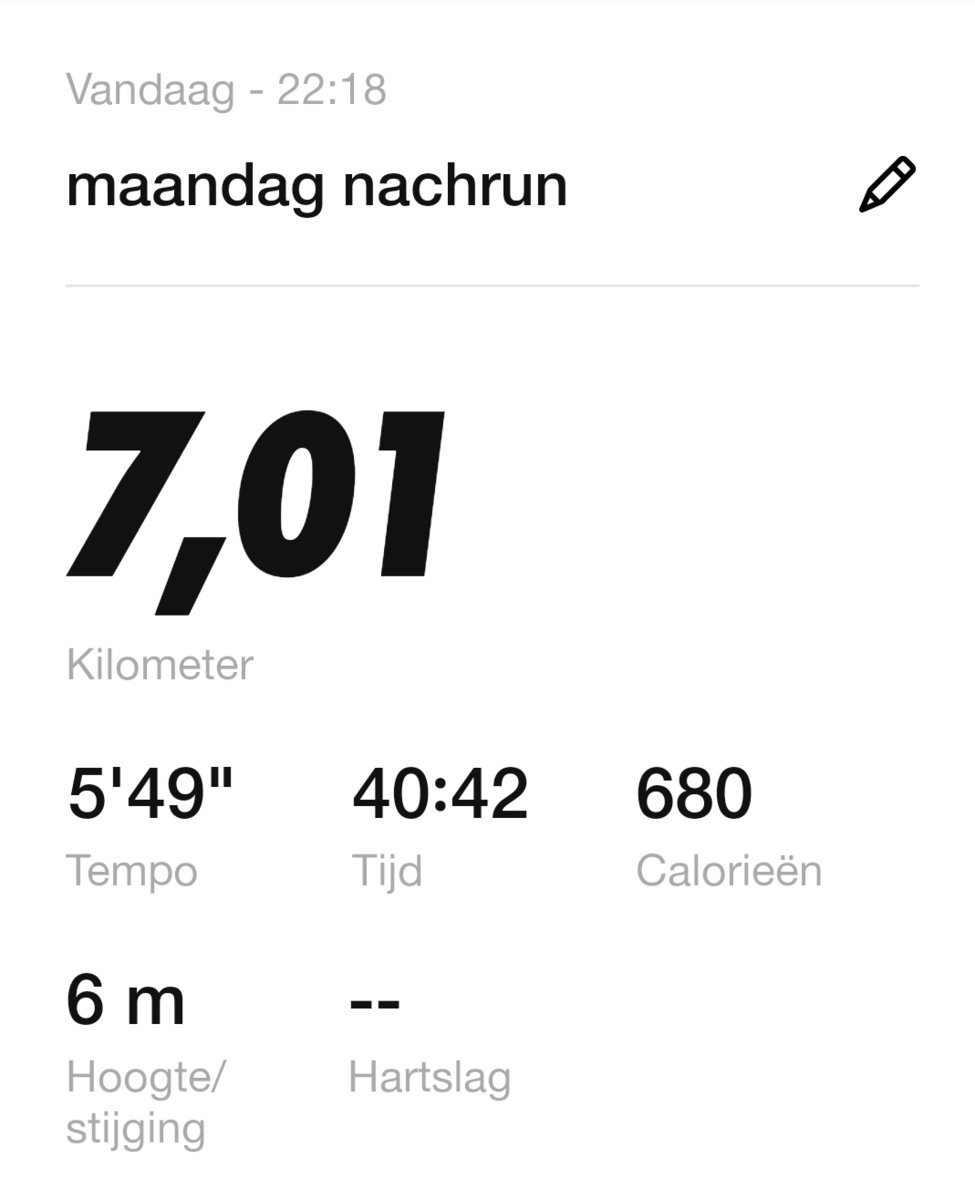975x1200 pixels.
Task: Open the run title editor via pencil icon
Action: [886, 182]
